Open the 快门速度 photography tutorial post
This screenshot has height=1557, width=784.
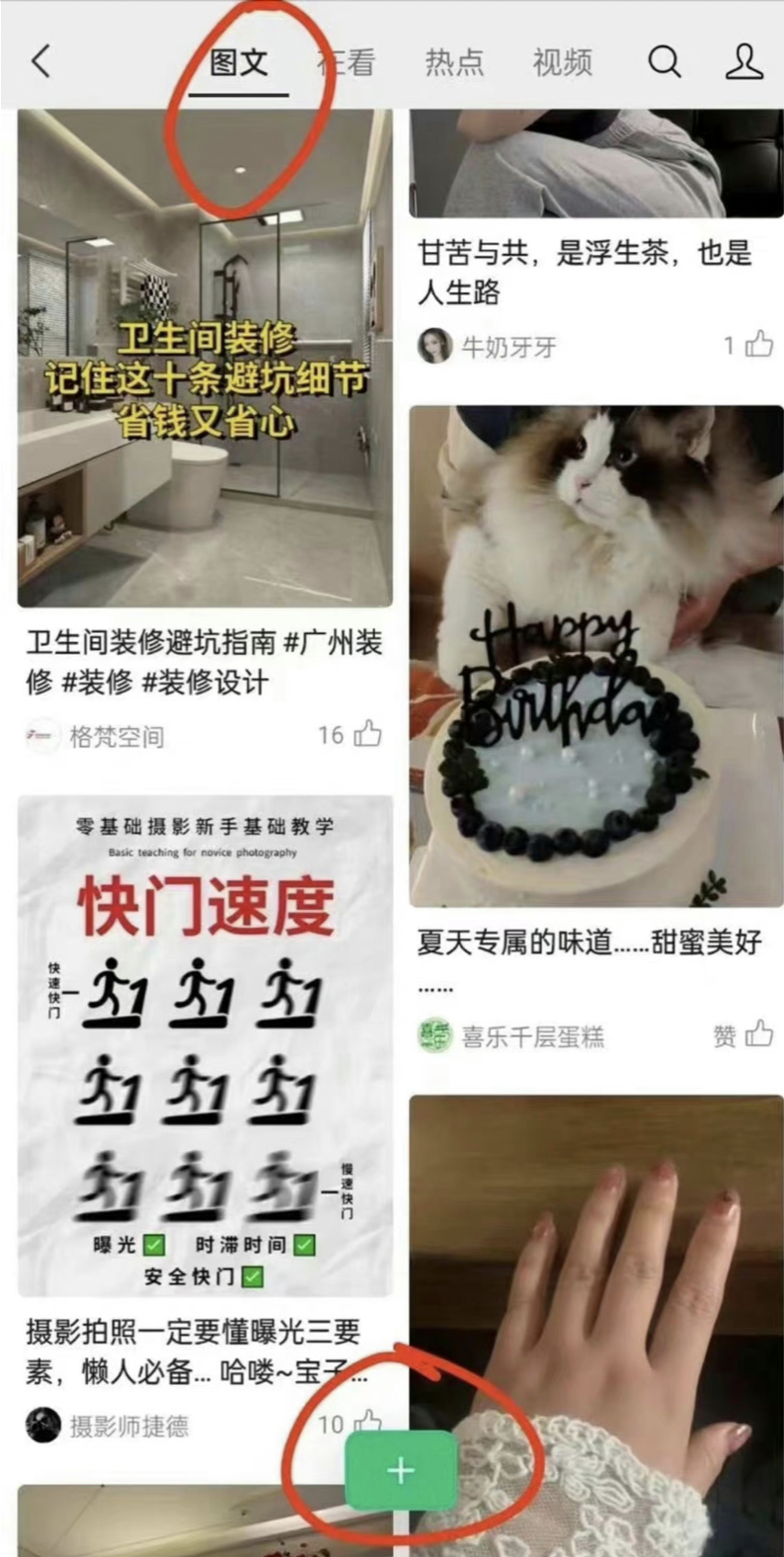coord(204,1045)
